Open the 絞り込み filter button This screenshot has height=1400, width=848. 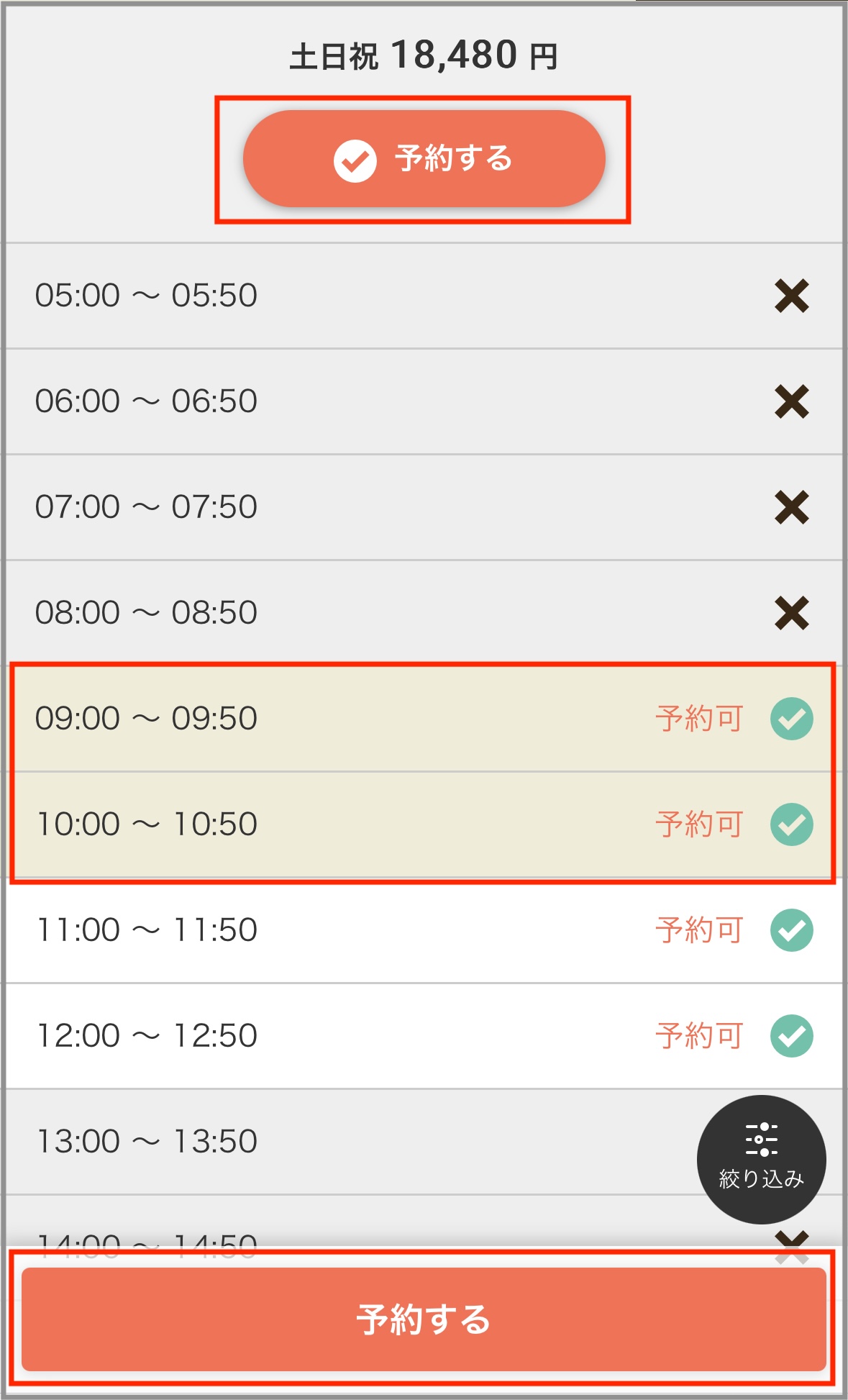tap(761, 1159)
